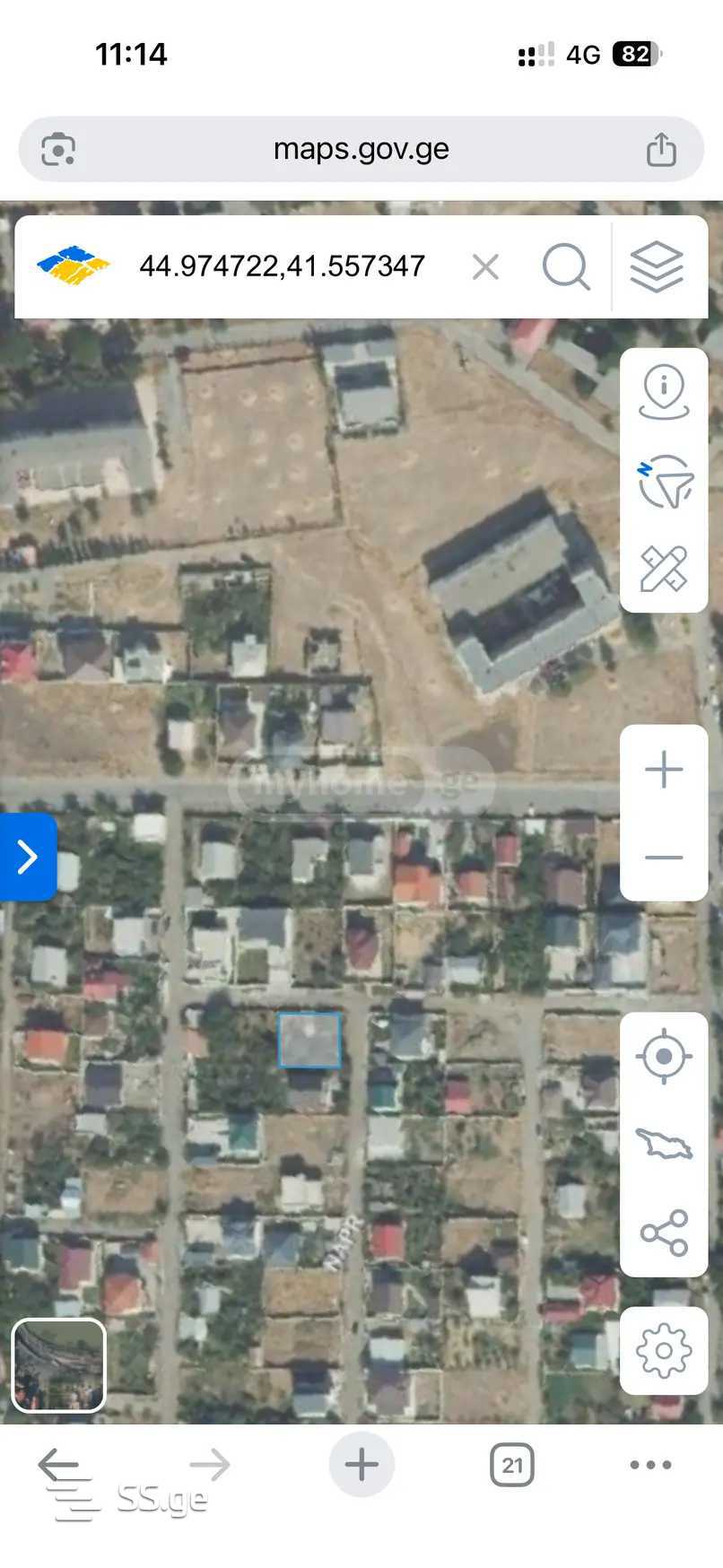Open the map selection filter tool
The height and width of the screenshot is (1568, 723).
(664, 481)
